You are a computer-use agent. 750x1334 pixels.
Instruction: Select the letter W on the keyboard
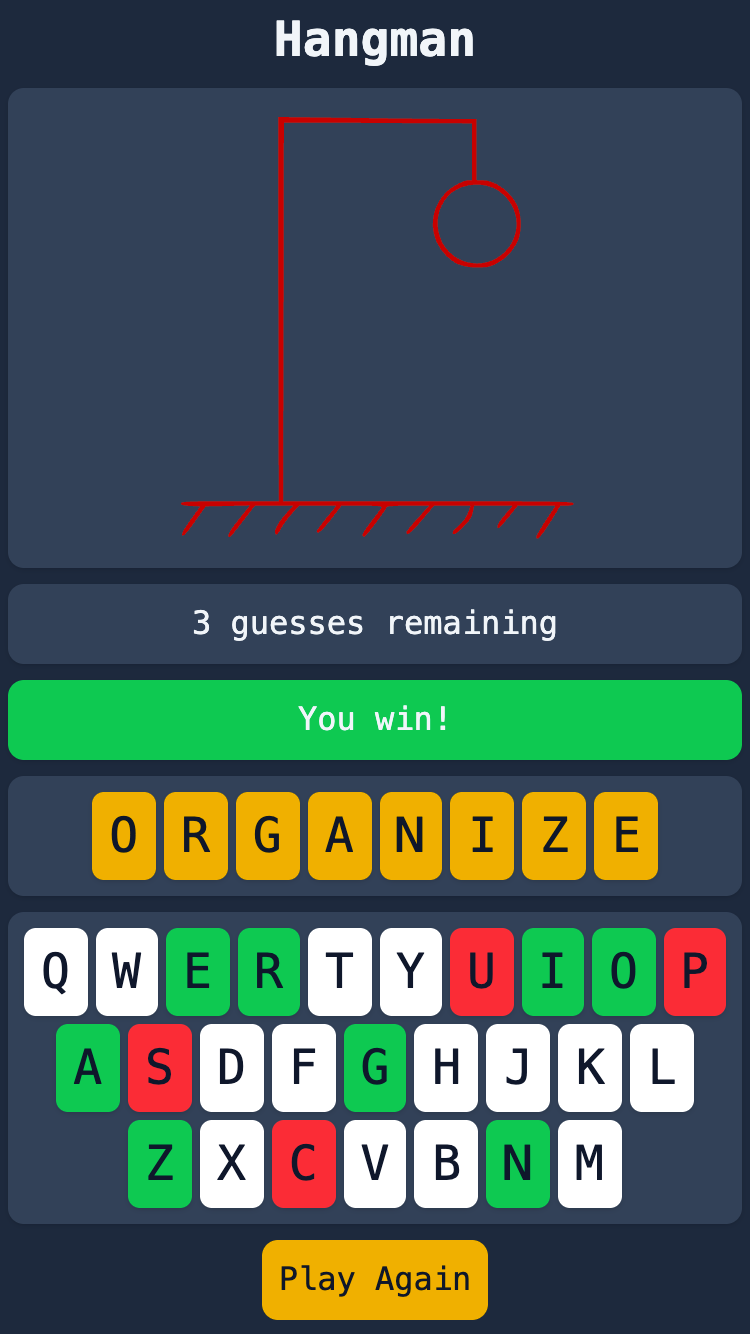127,972
